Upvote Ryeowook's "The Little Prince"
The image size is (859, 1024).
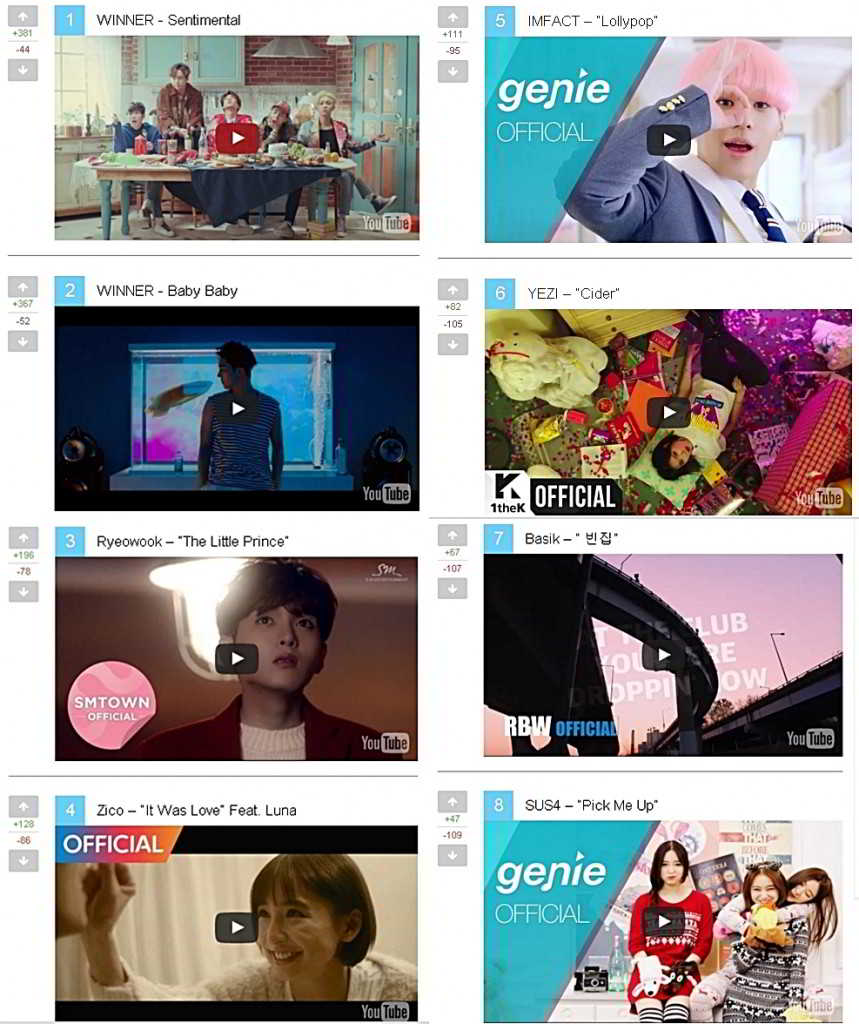tap(22, 537)
